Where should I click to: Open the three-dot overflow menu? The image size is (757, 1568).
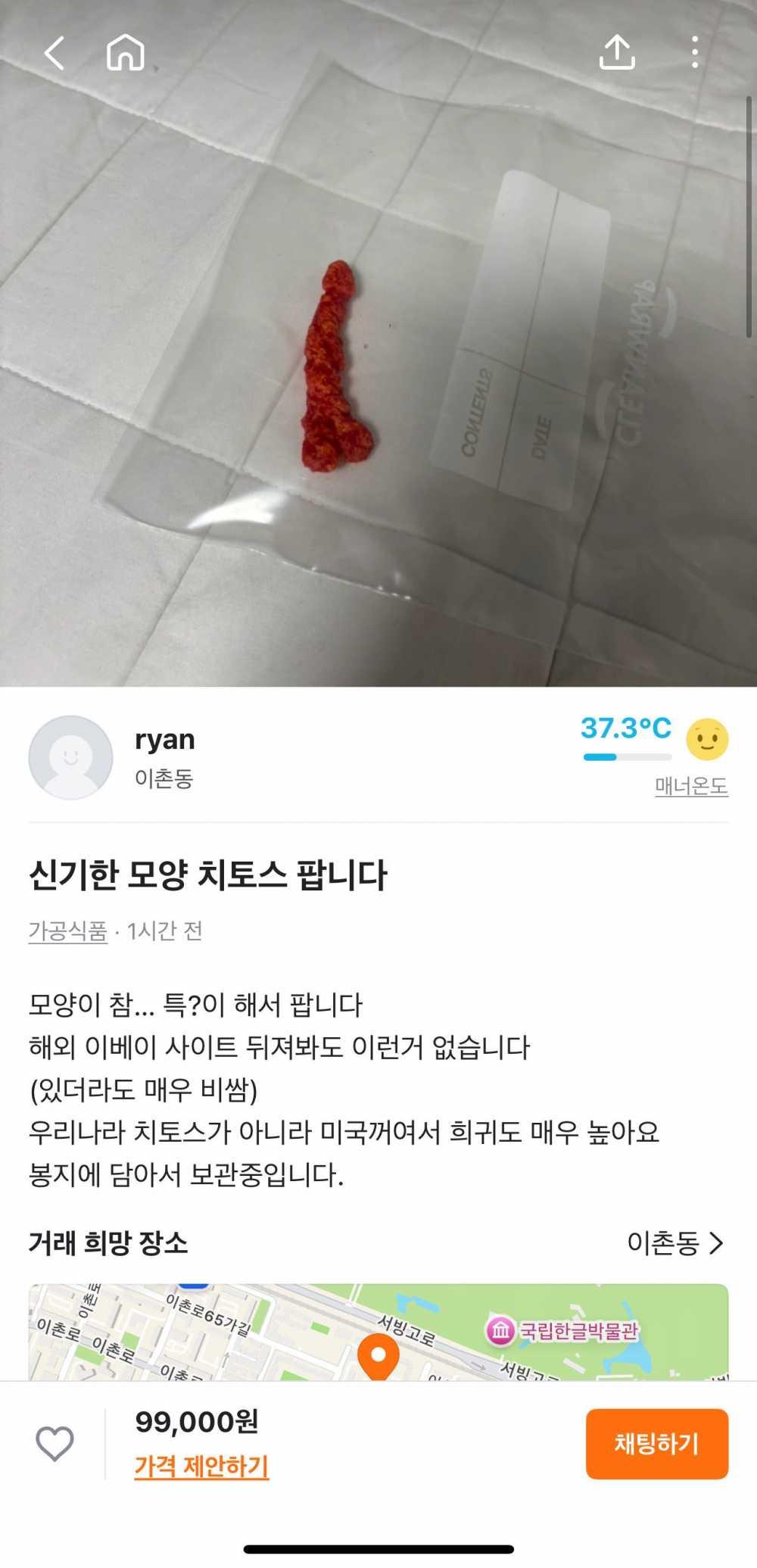coord(695,52)
